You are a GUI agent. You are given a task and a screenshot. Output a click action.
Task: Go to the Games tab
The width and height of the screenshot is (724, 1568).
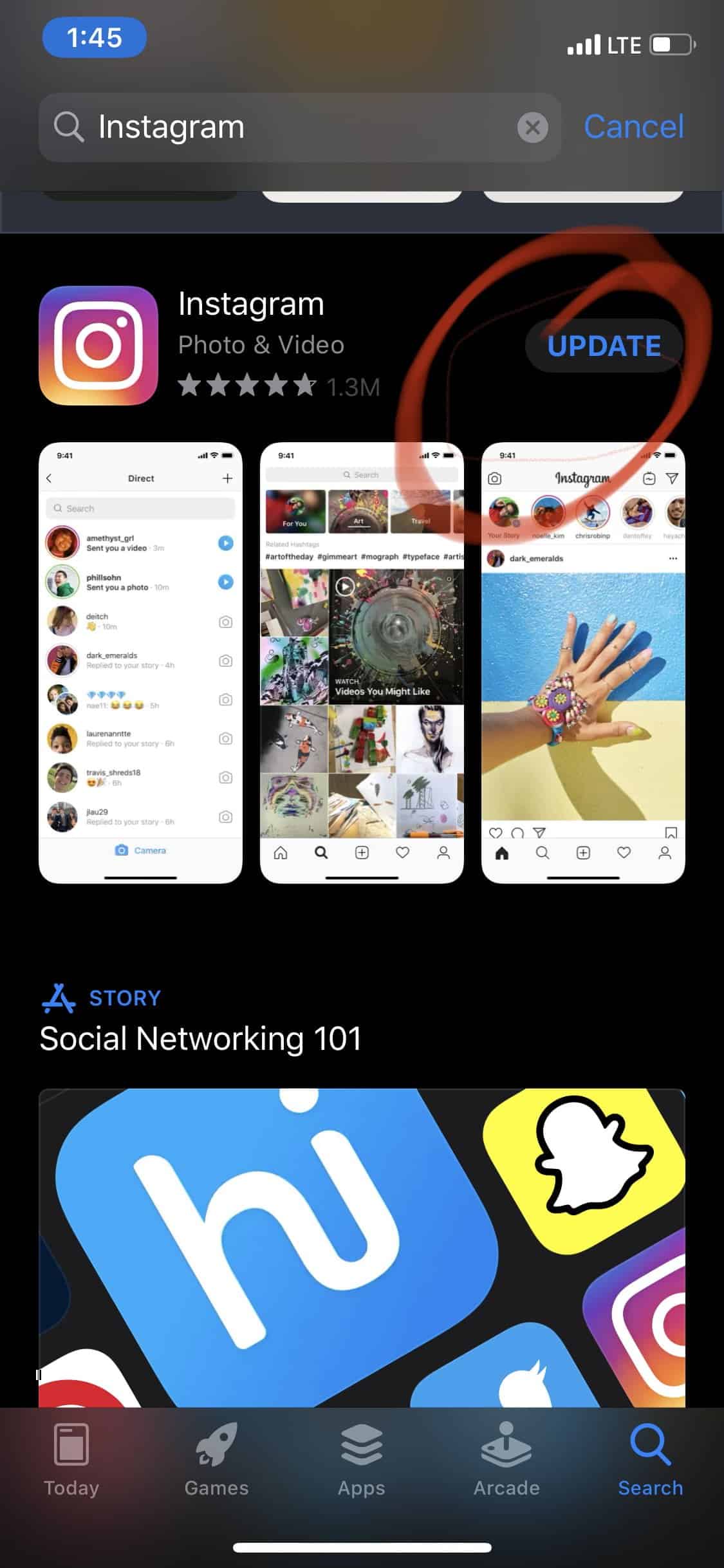216,1461
